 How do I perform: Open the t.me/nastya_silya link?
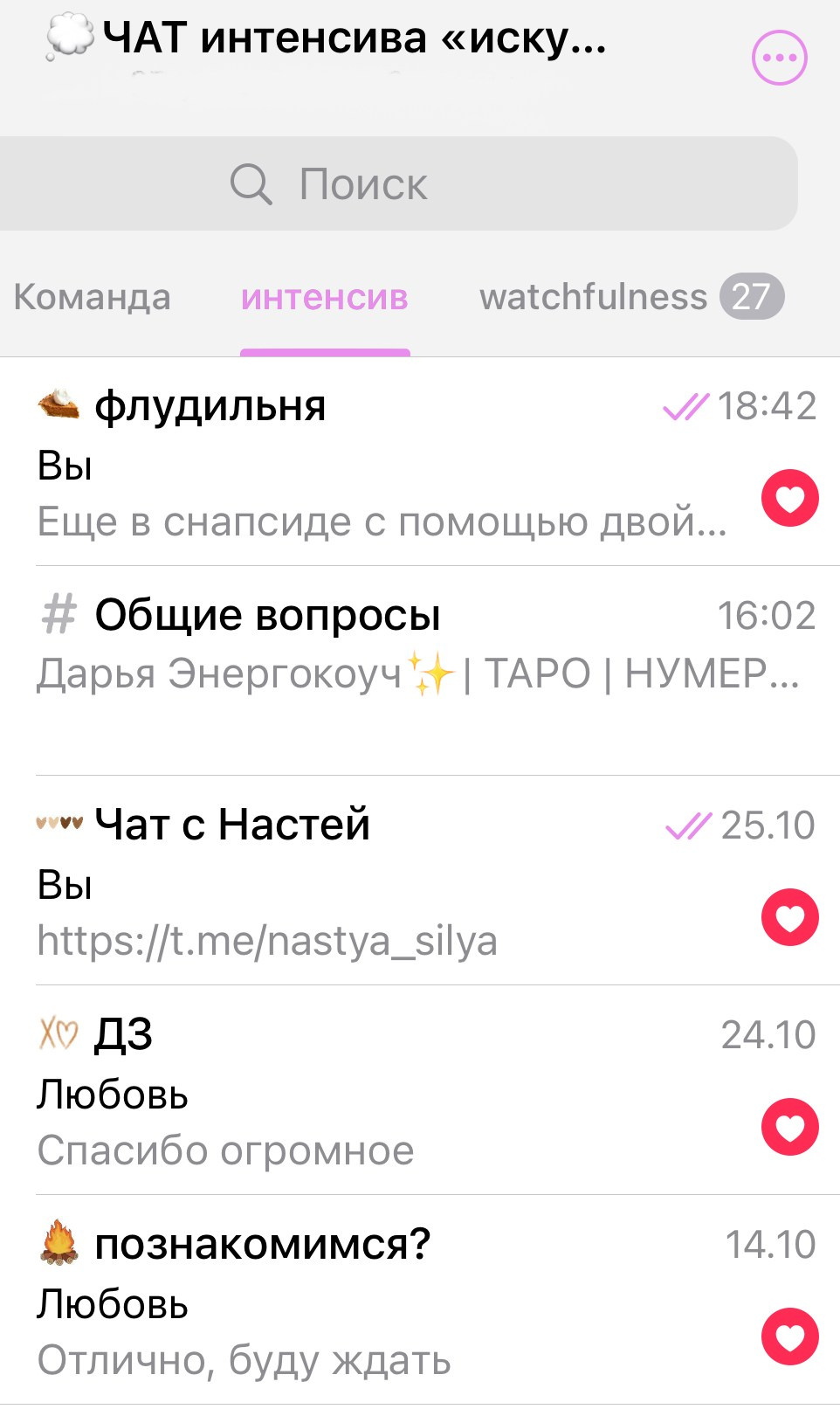pos(265,942)
